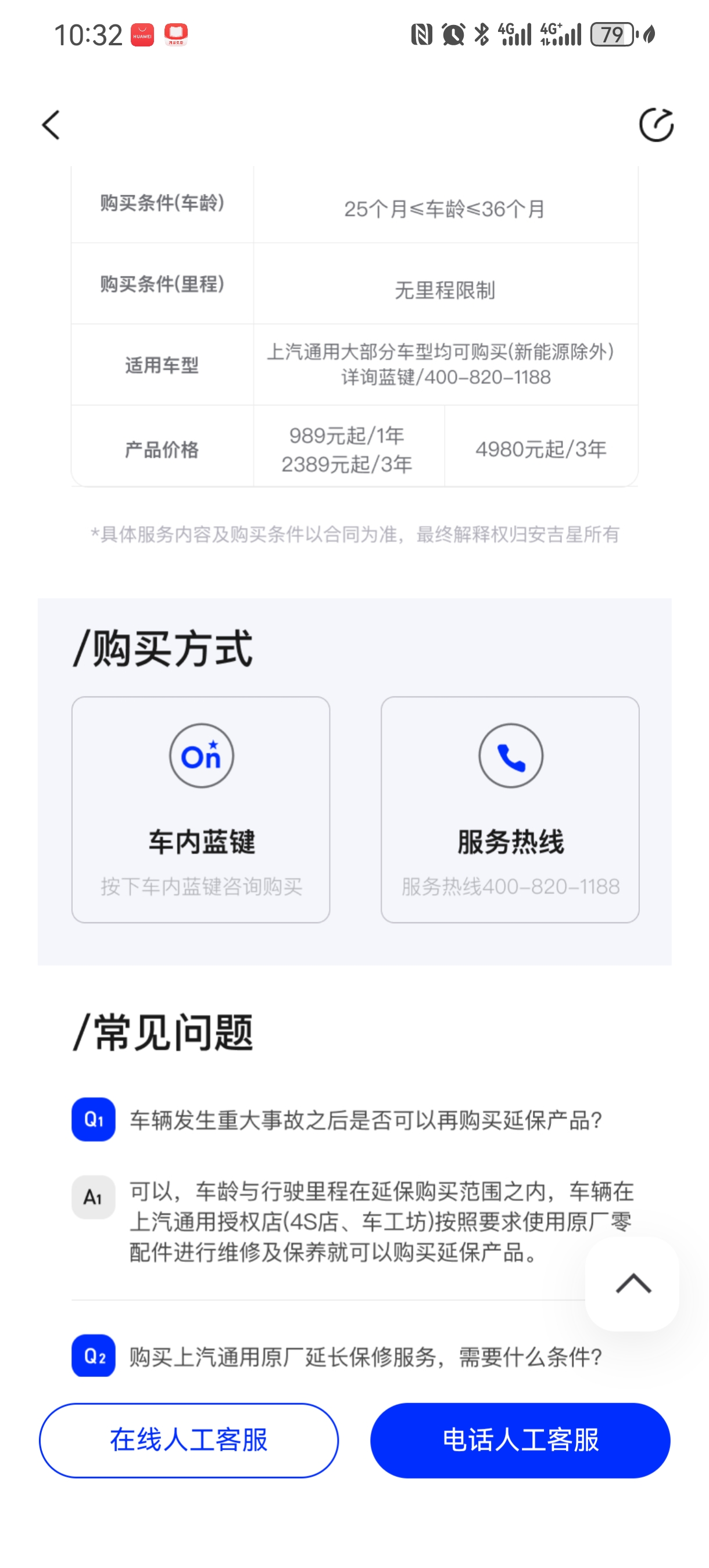Select the 车内蓝键 purchase card
The height and width of the screenshot is (1568, 709).
click(201, 810)
